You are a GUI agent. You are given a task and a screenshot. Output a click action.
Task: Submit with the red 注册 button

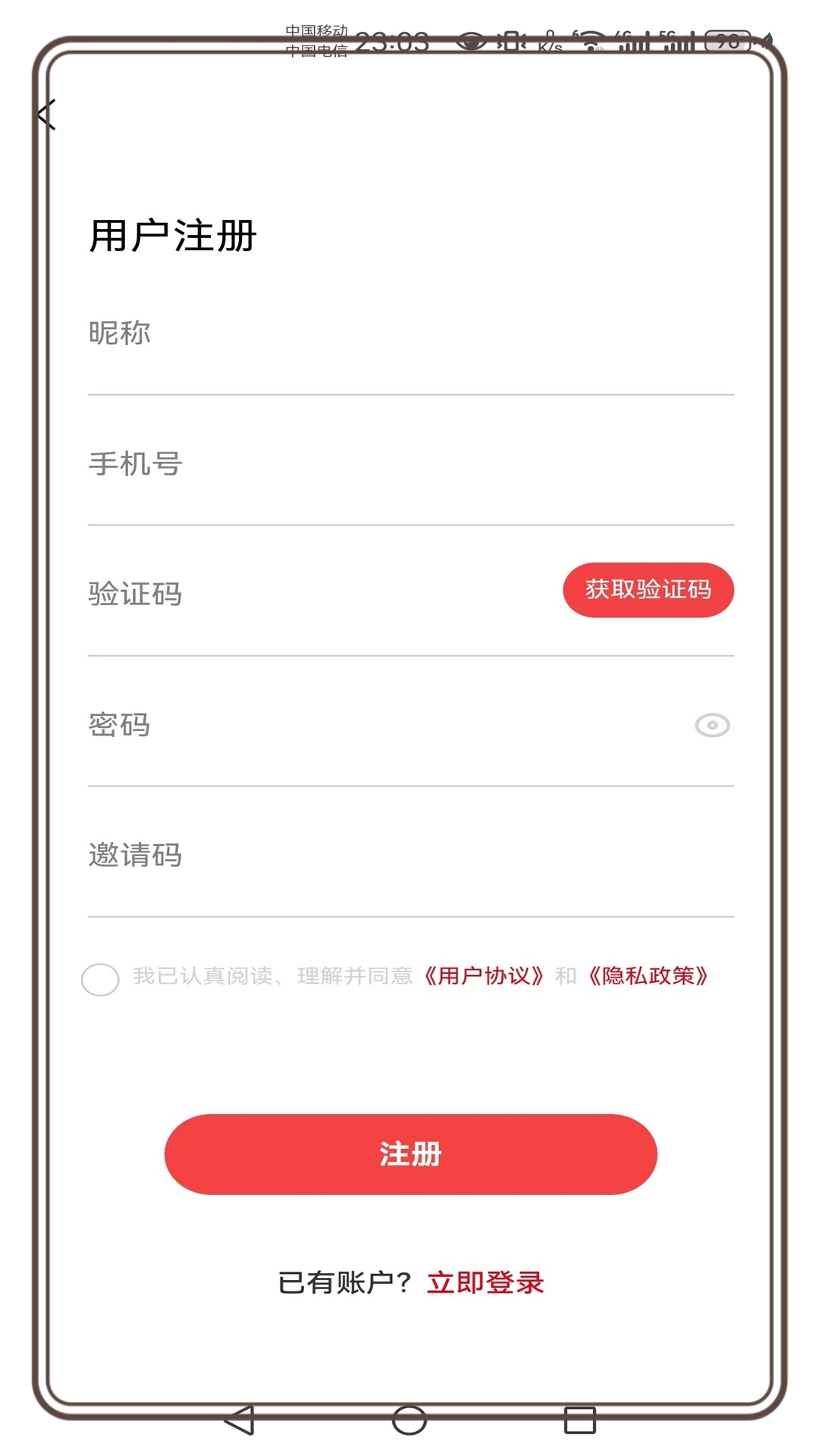pos(410,1154)
